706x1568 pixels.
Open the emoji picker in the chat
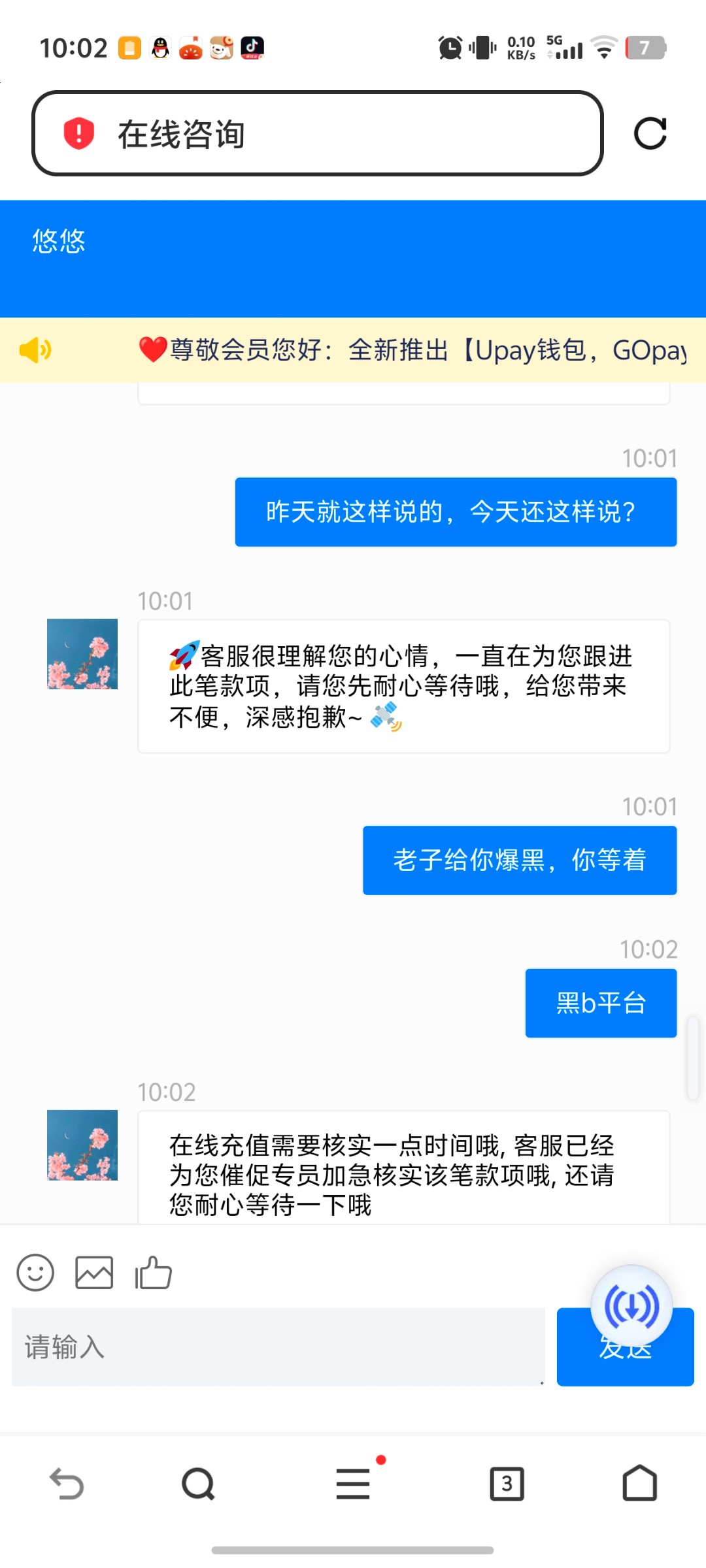click(x=35, y=1272)
